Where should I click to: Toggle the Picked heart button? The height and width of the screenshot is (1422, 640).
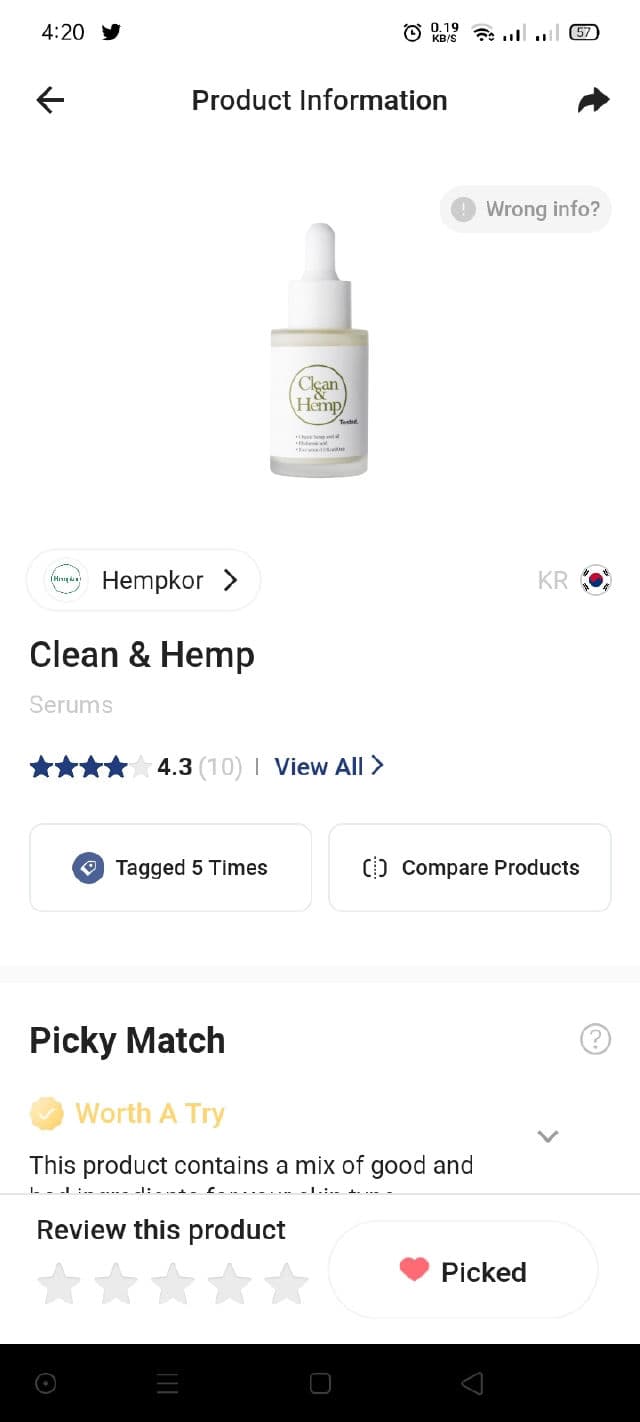[x=463, y=1271]
